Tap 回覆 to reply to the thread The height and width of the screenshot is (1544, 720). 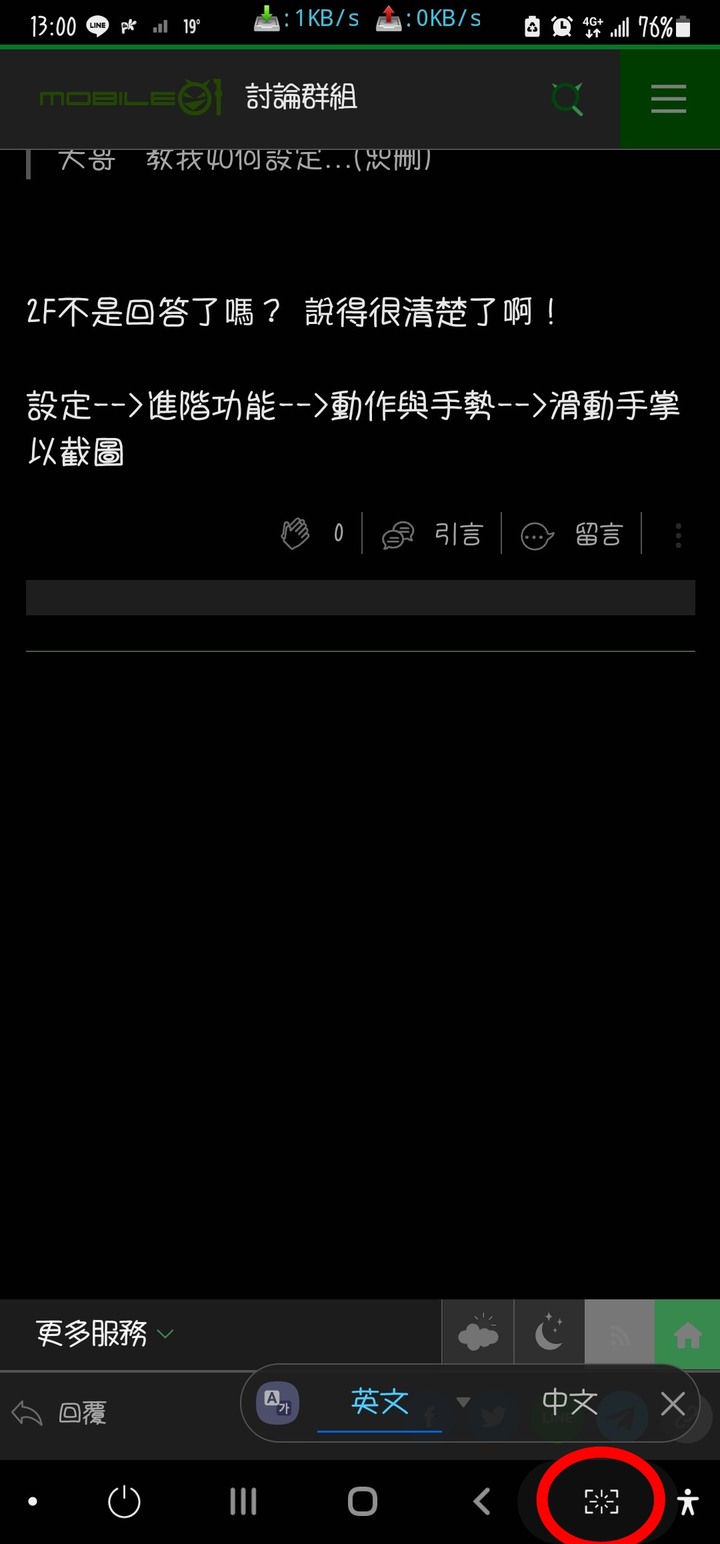point(60,1413)
